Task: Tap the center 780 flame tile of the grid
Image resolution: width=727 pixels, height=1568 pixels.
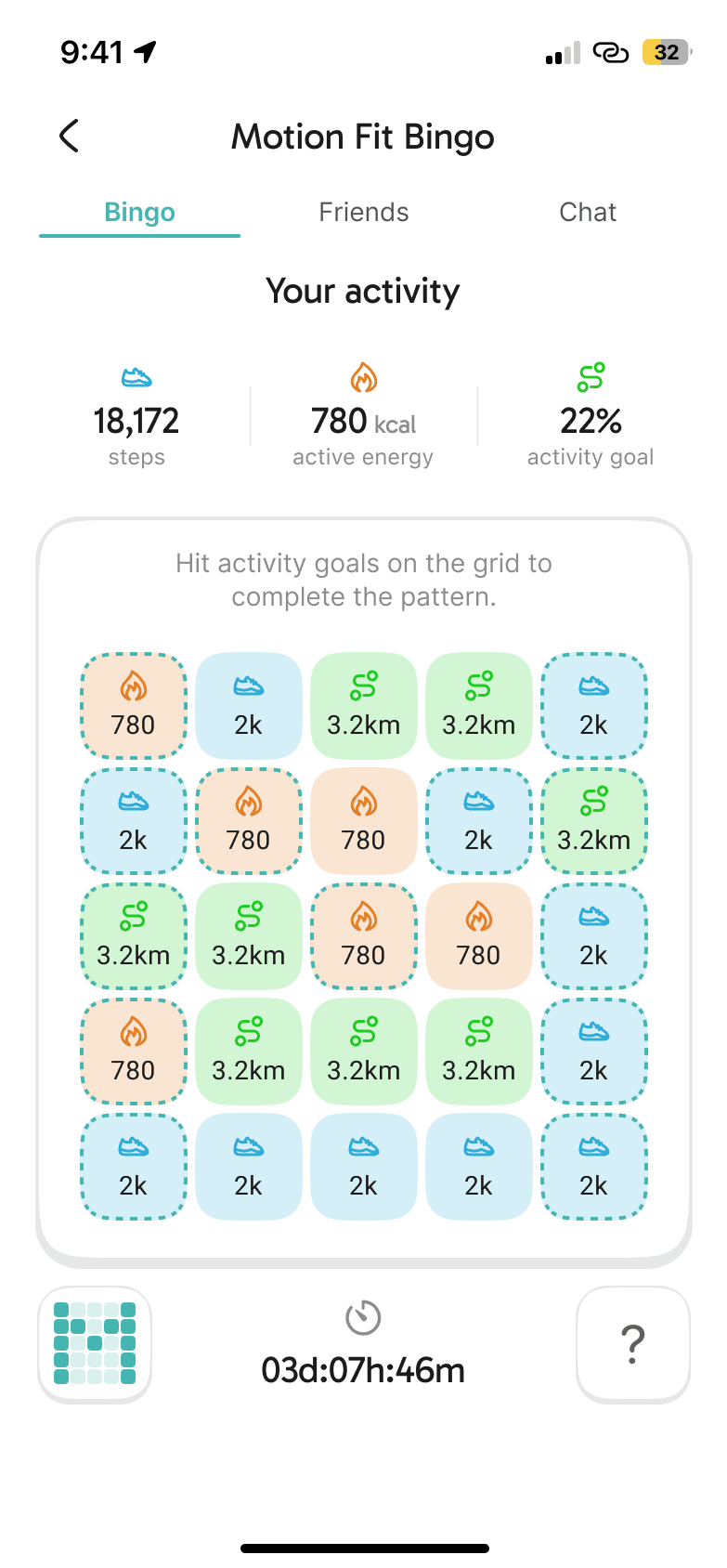Action: pyautogui.click(x=363, y=936)
